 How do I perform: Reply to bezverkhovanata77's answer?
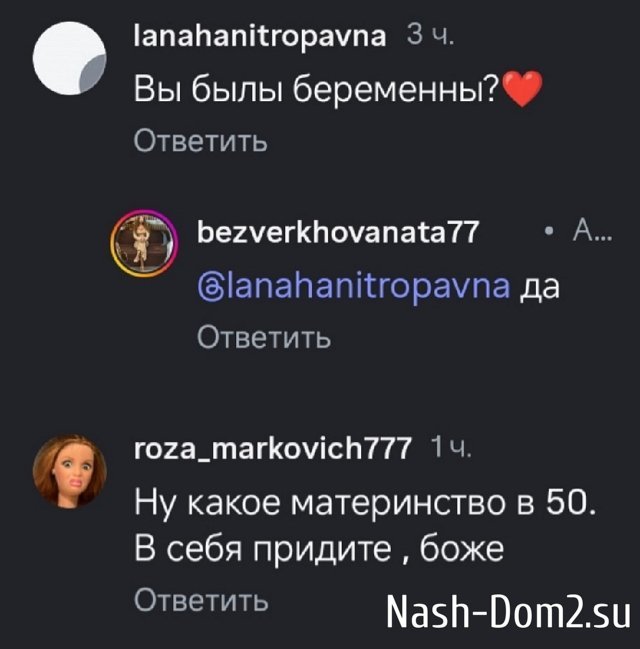[262, 337]
